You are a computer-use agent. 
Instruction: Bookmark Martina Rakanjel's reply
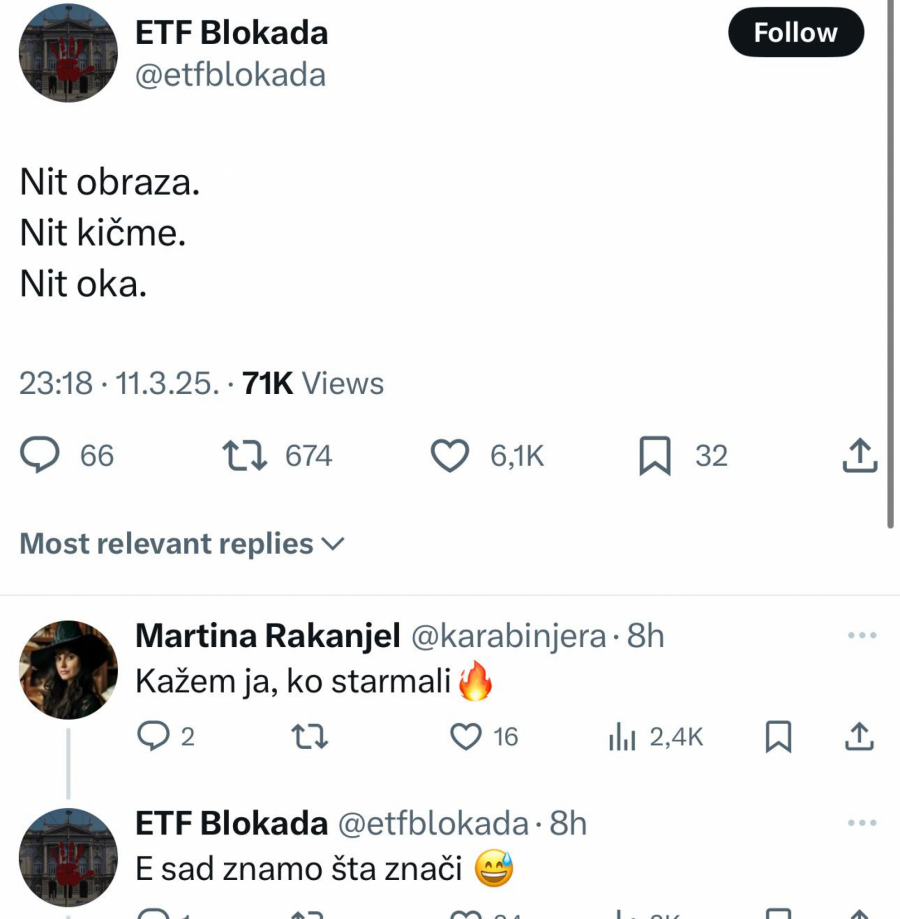[781, 737]
